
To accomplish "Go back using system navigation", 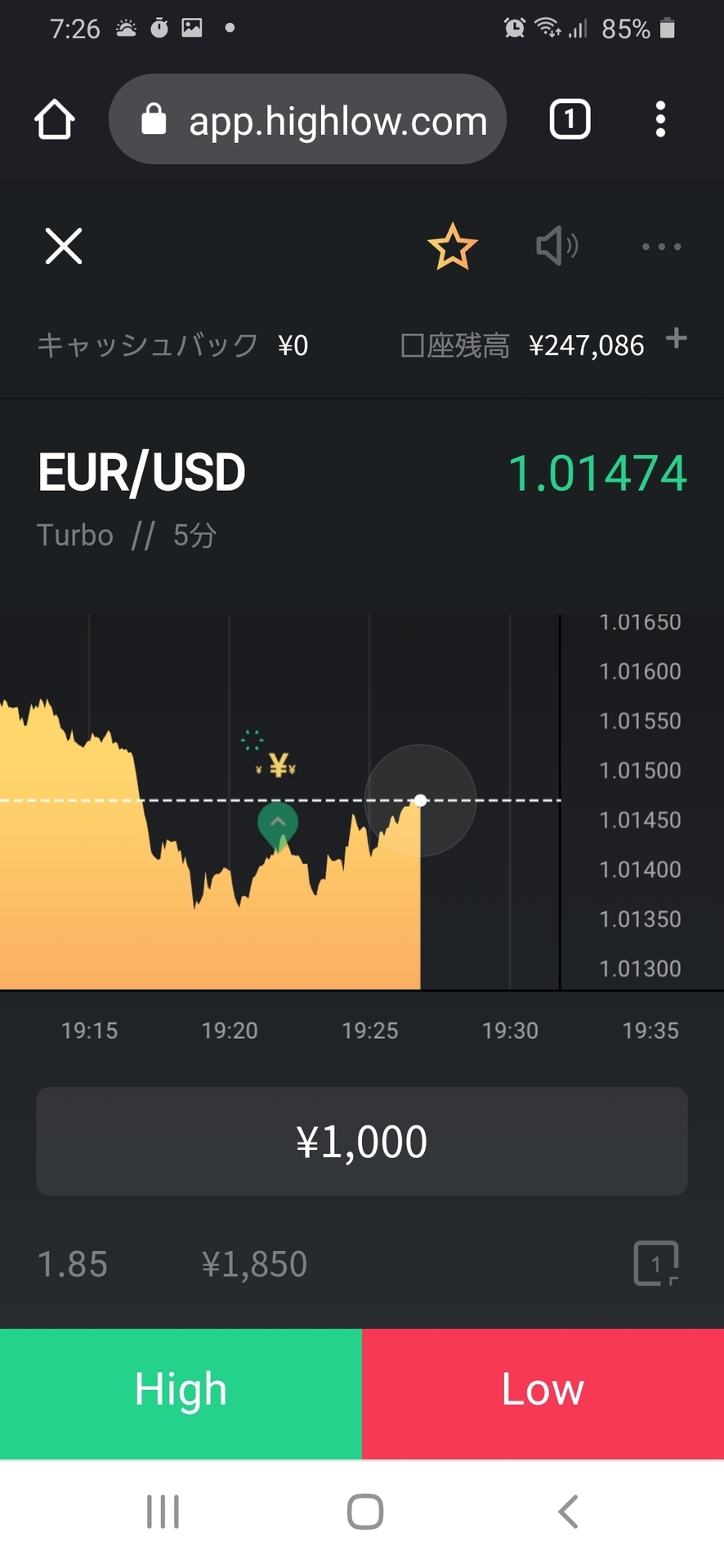I will click(x=568, y=1512).
